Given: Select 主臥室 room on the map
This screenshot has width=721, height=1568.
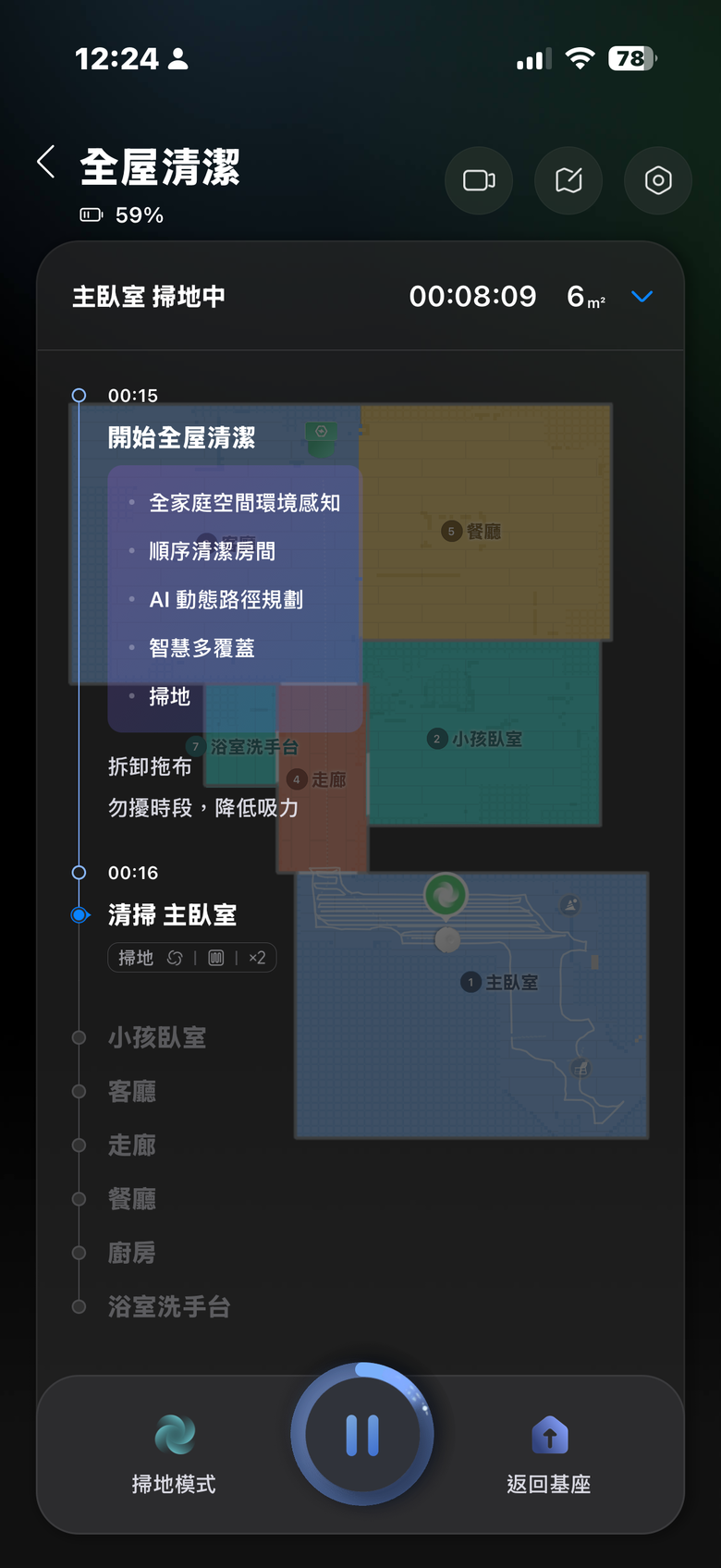Looking at the screenshot, I should [500, 983].
